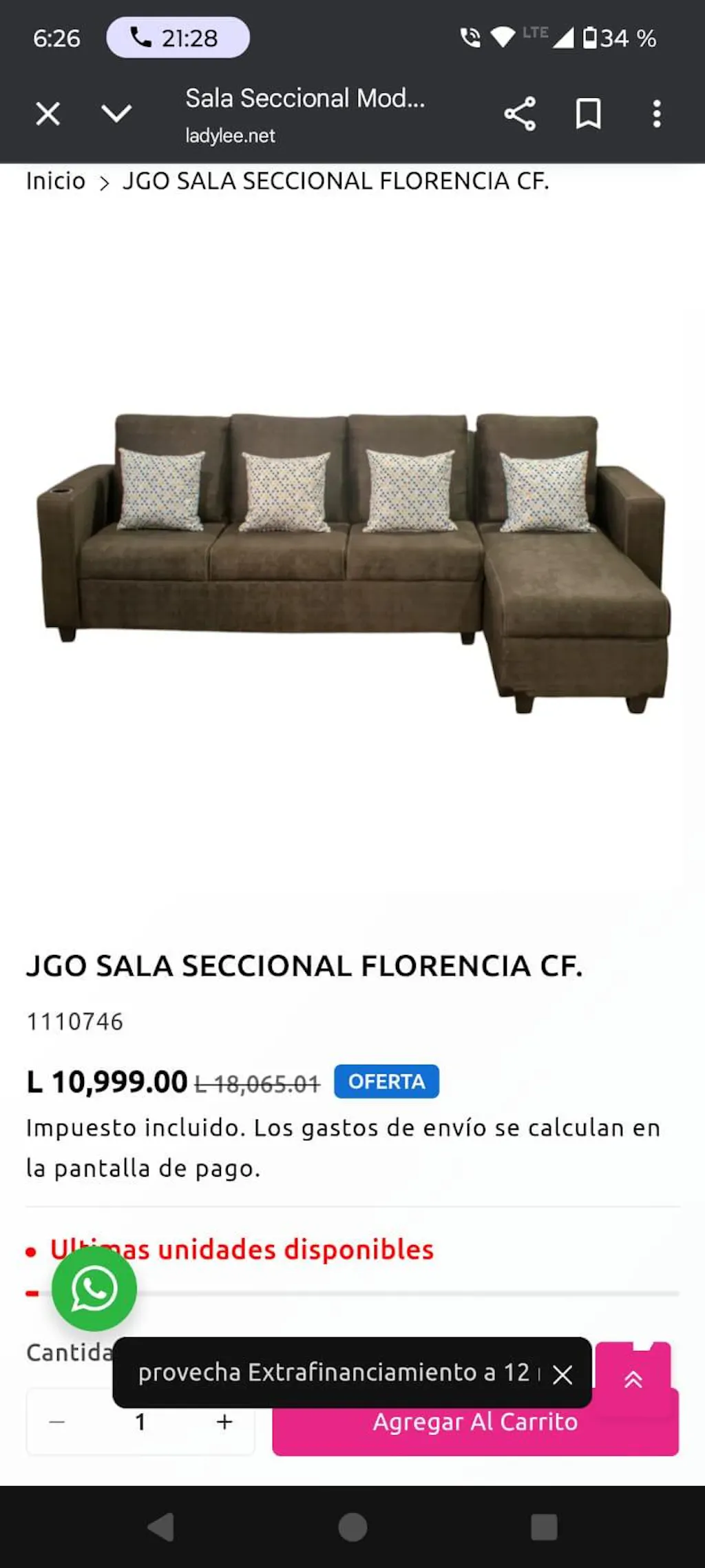This screenshot has width=705, height=1568.
Task: Share this product page
Action: point(520,114)
